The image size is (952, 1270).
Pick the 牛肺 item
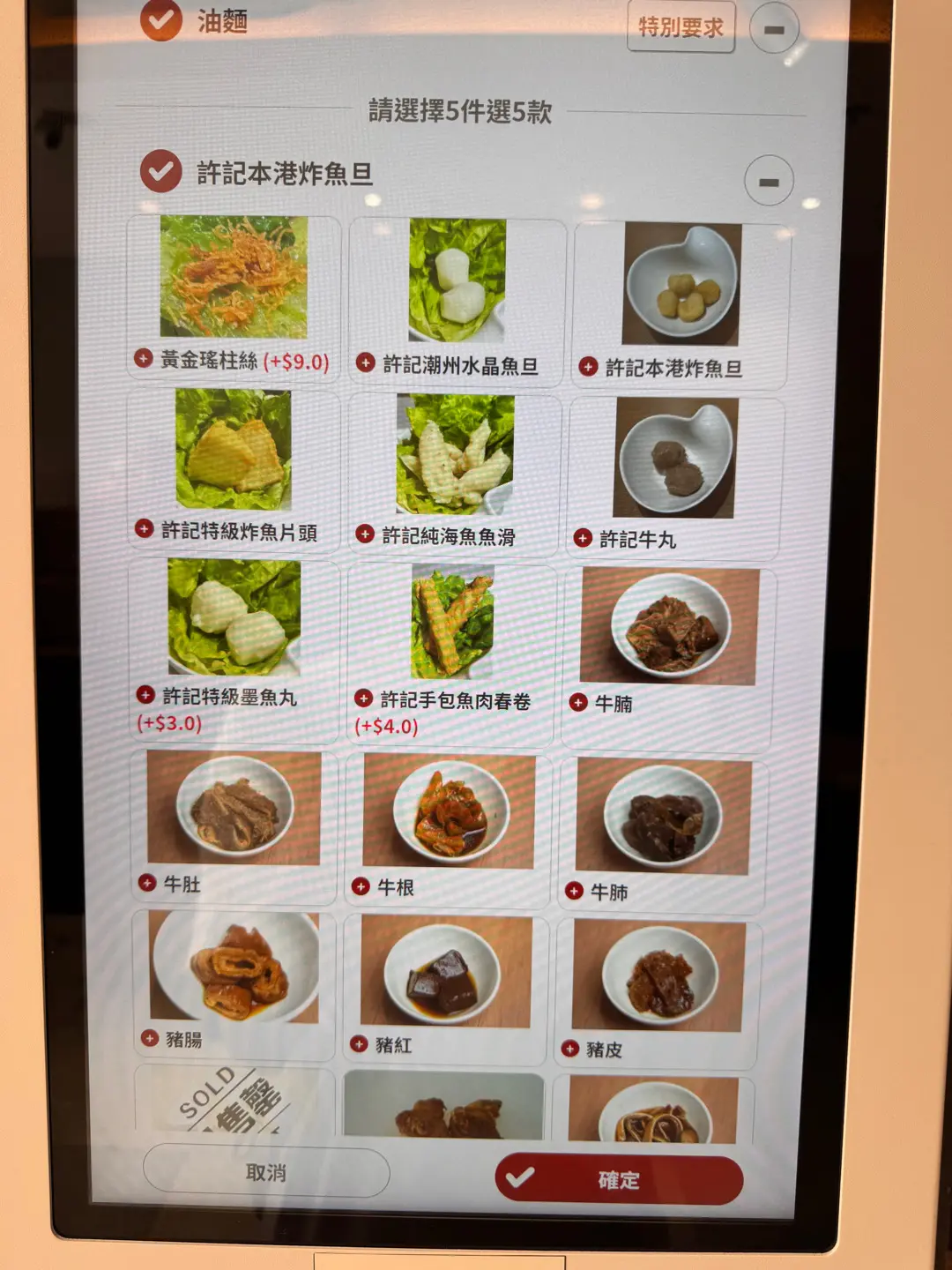pyautogui.click(x=663, y=833)
